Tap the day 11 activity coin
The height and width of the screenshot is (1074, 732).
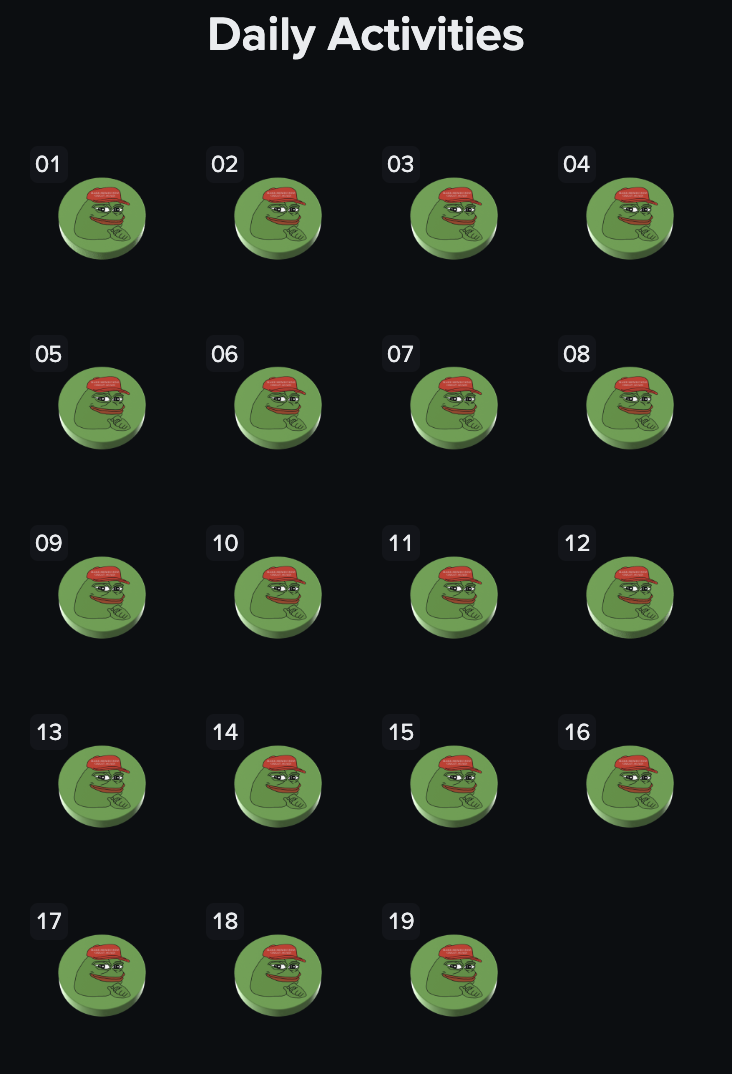[x=454, y=597]
